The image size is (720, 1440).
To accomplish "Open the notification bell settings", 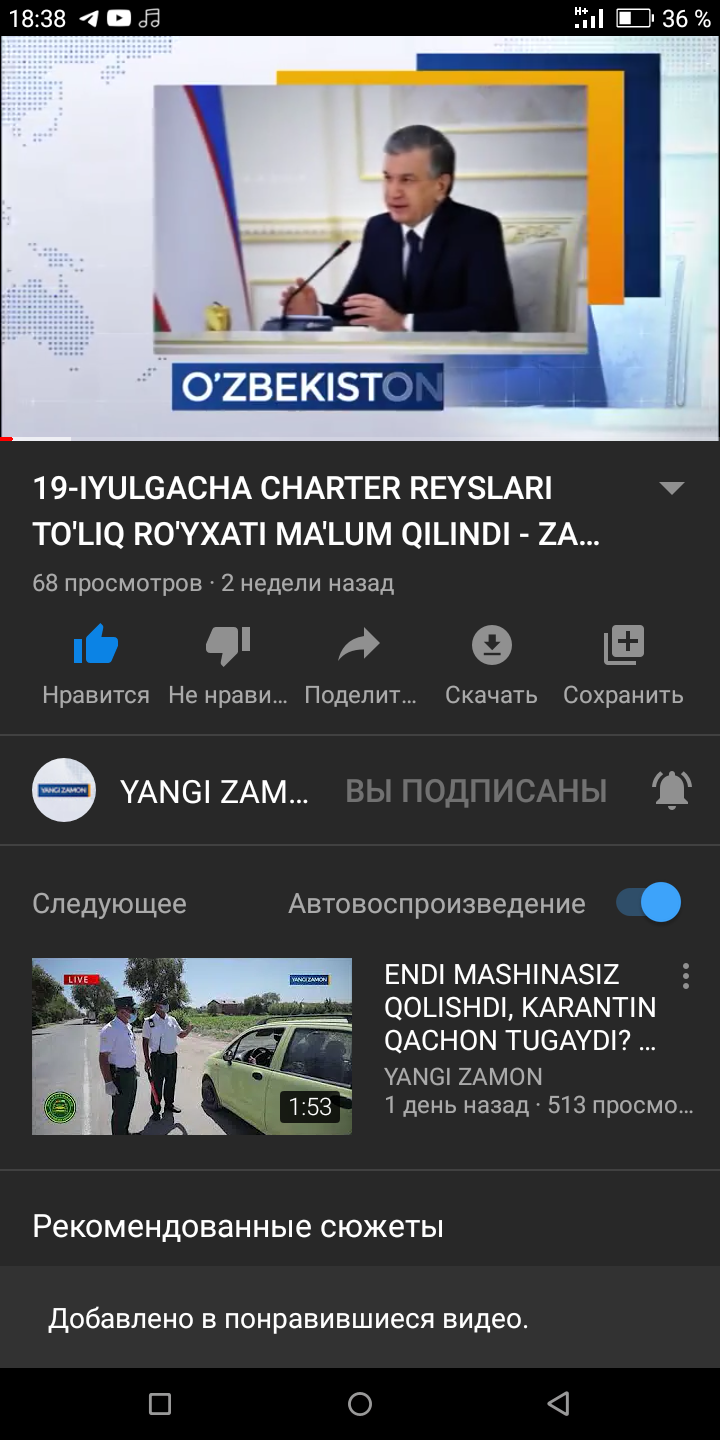I will point(672,791).
